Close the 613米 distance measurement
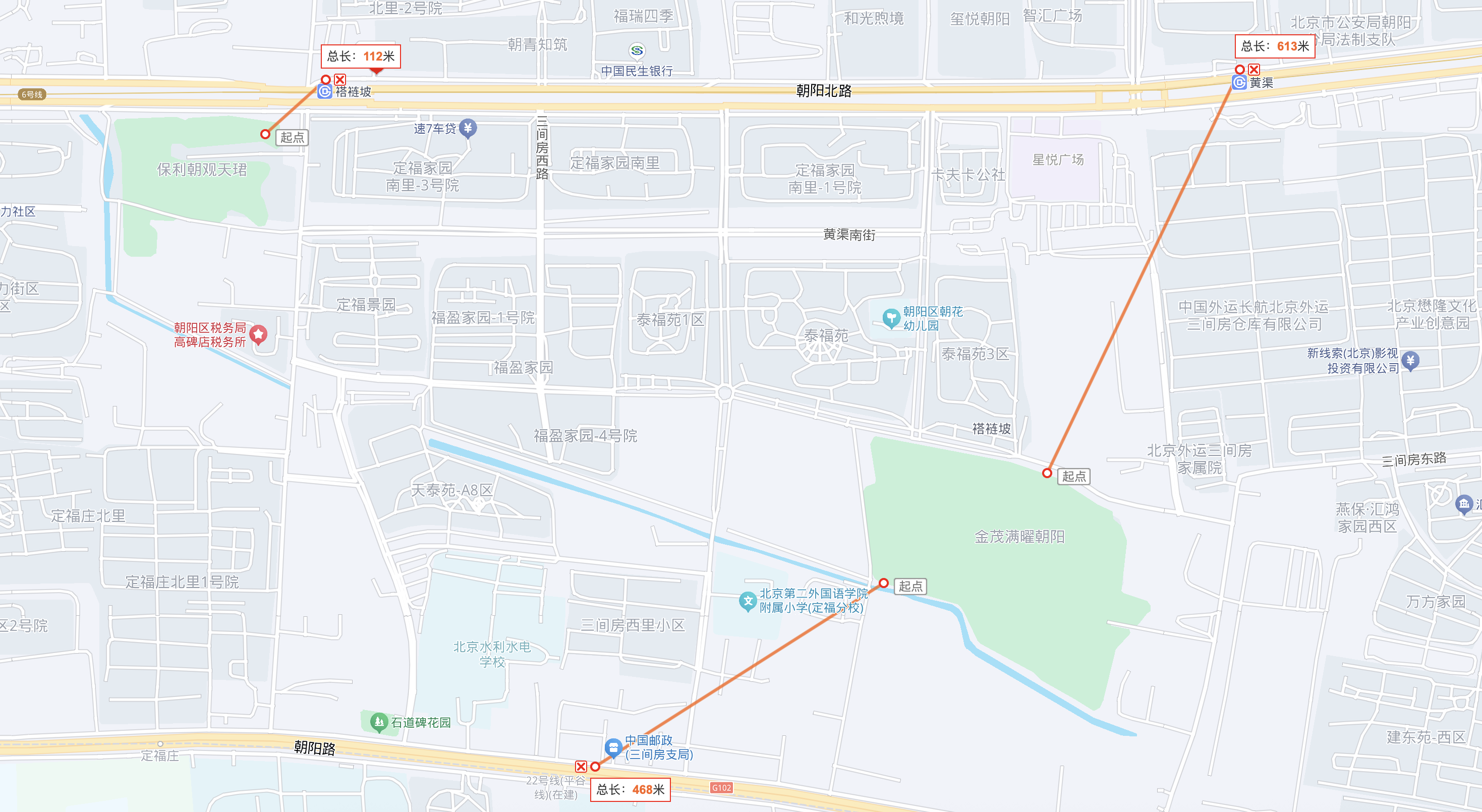Screen dimensions: 1482x812 coord(1254,70)
